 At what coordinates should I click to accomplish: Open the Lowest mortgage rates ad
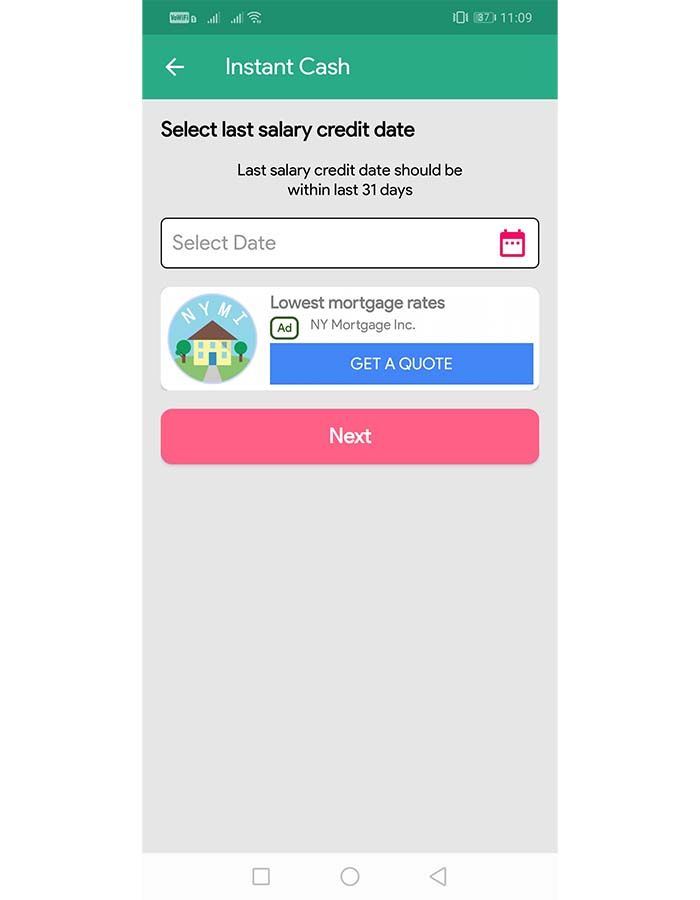pos(357,303)
